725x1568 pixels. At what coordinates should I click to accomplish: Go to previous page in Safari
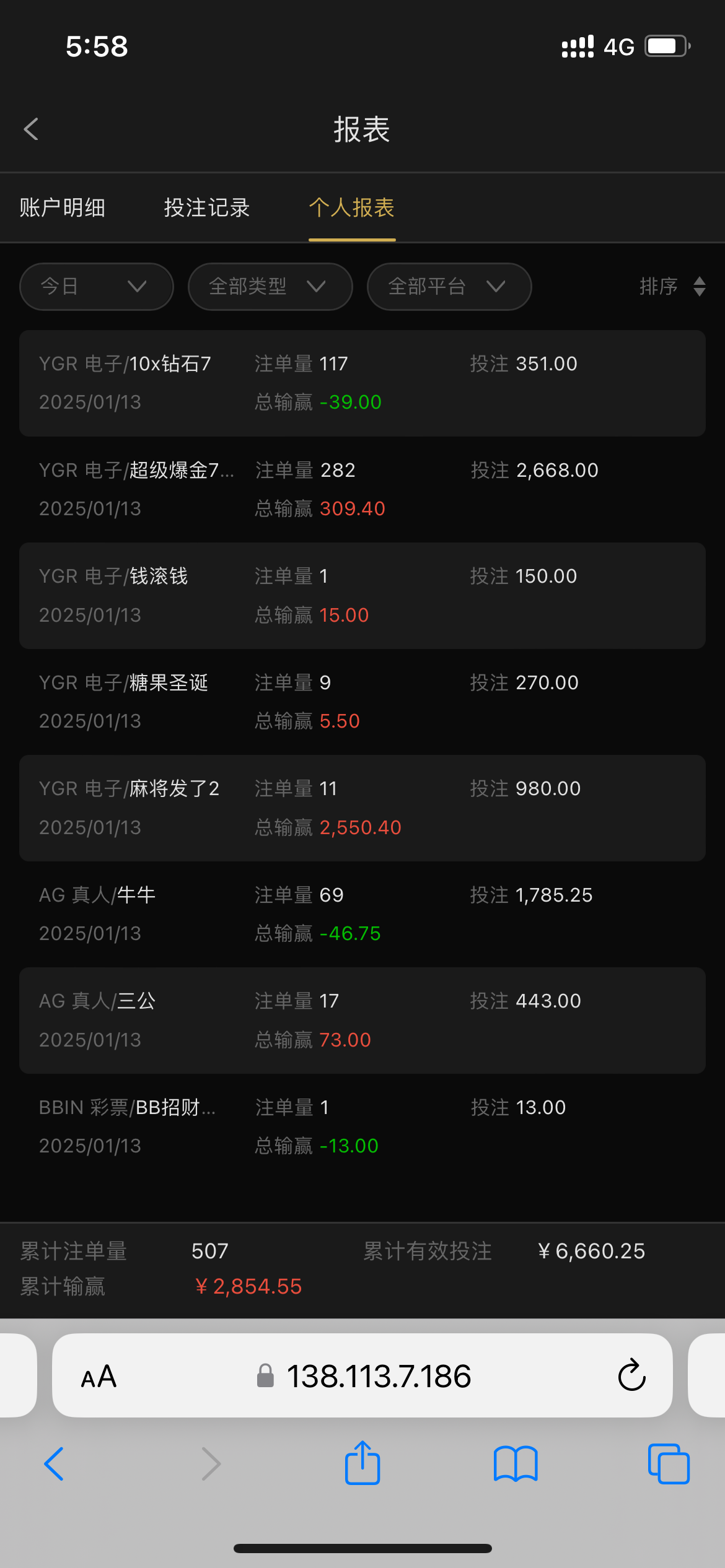coord(55,1465)
